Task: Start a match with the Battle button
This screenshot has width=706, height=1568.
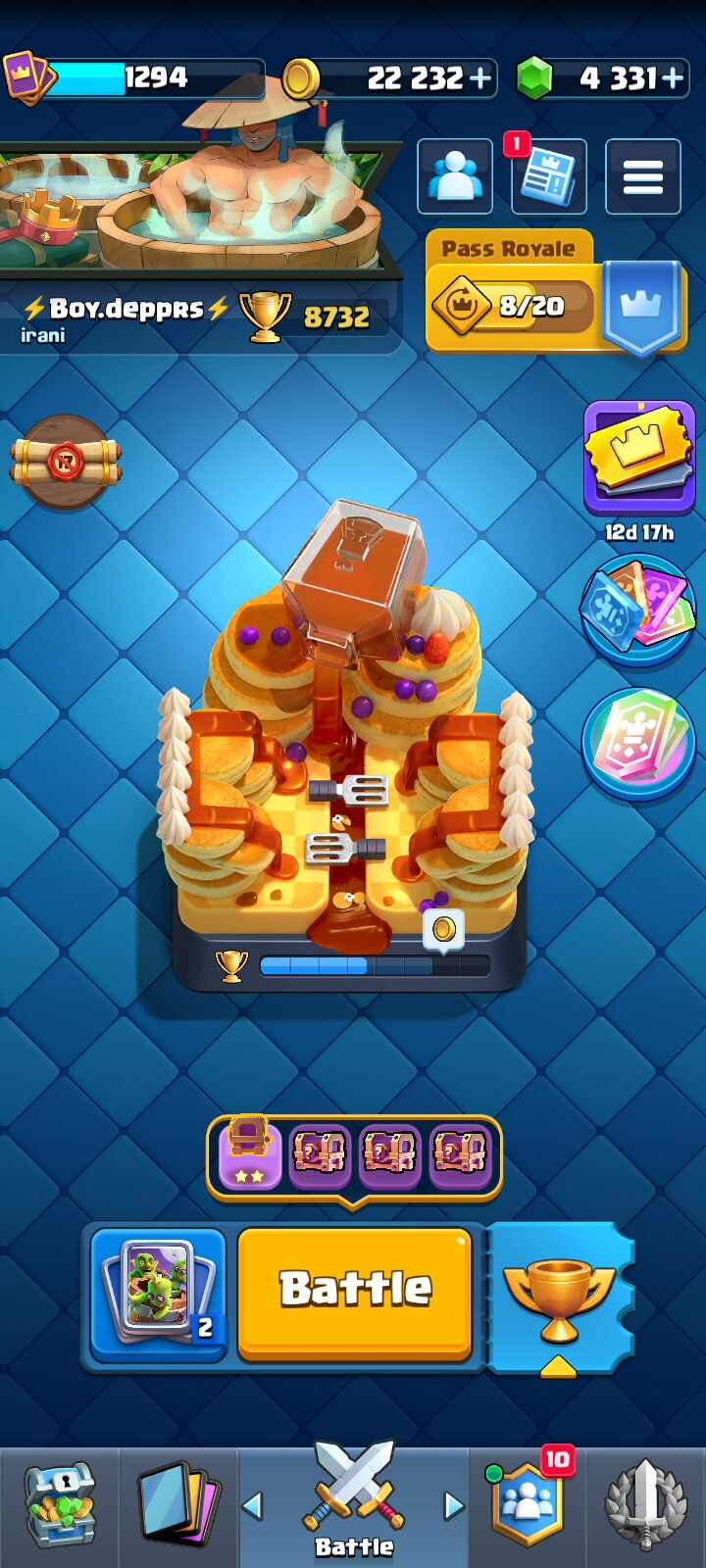Action: 355,1293
